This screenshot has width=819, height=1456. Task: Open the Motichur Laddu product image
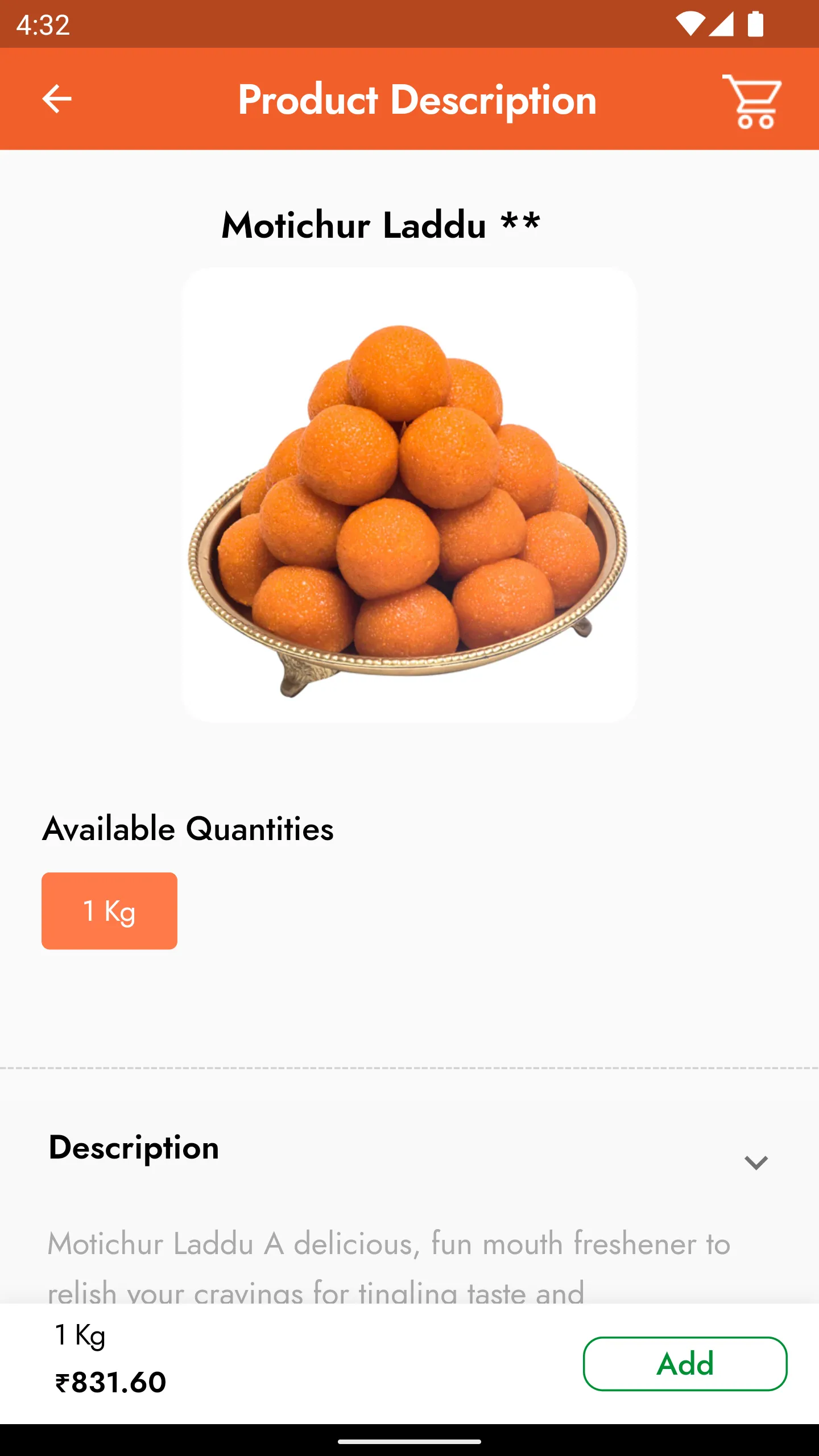[409, 495]
